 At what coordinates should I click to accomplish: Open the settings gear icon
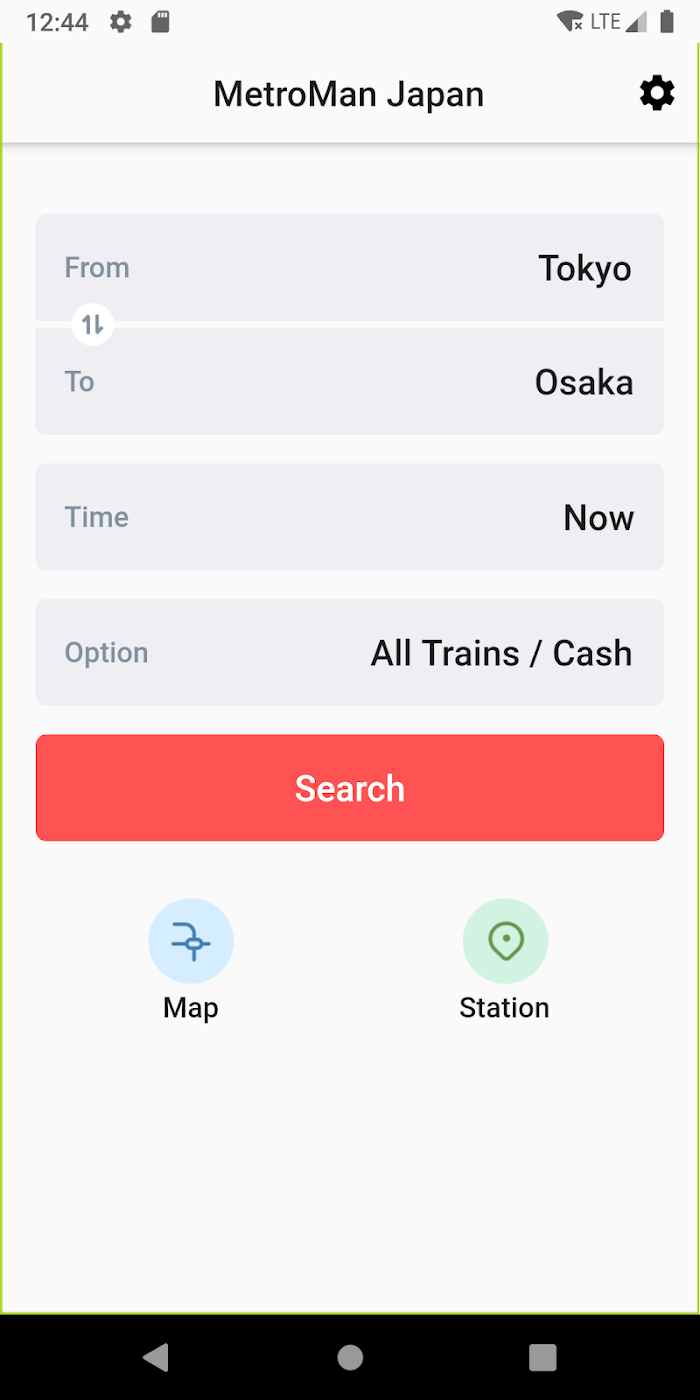[657, 94]
